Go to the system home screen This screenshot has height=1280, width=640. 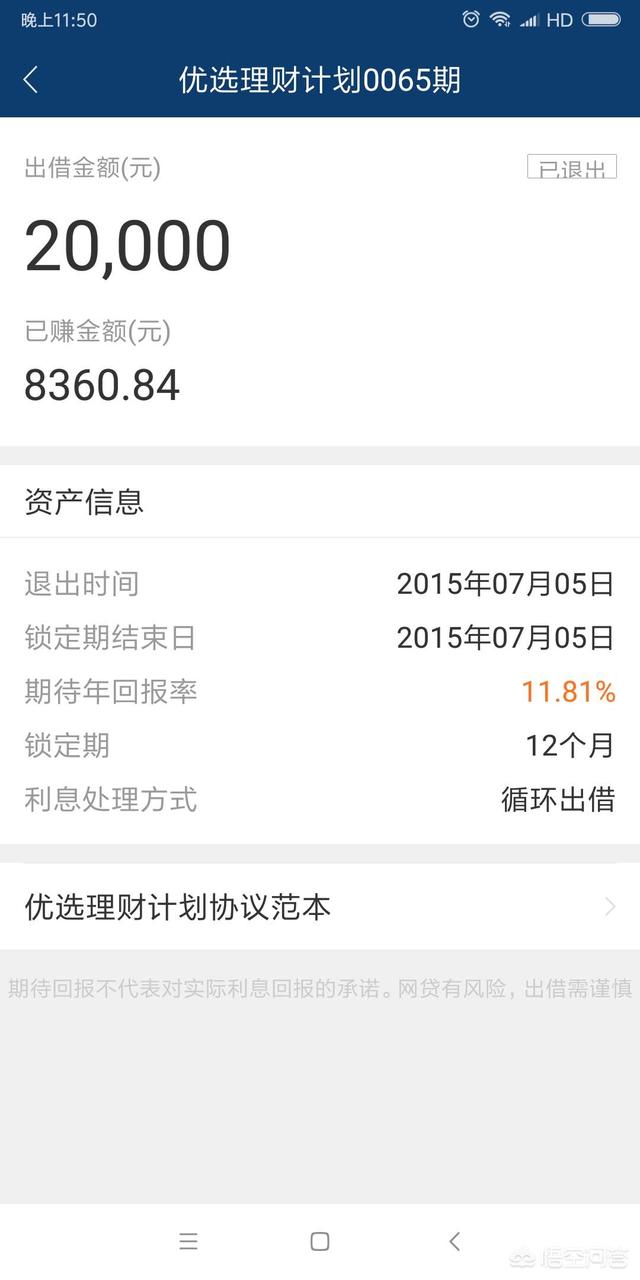coord(320,1241)
